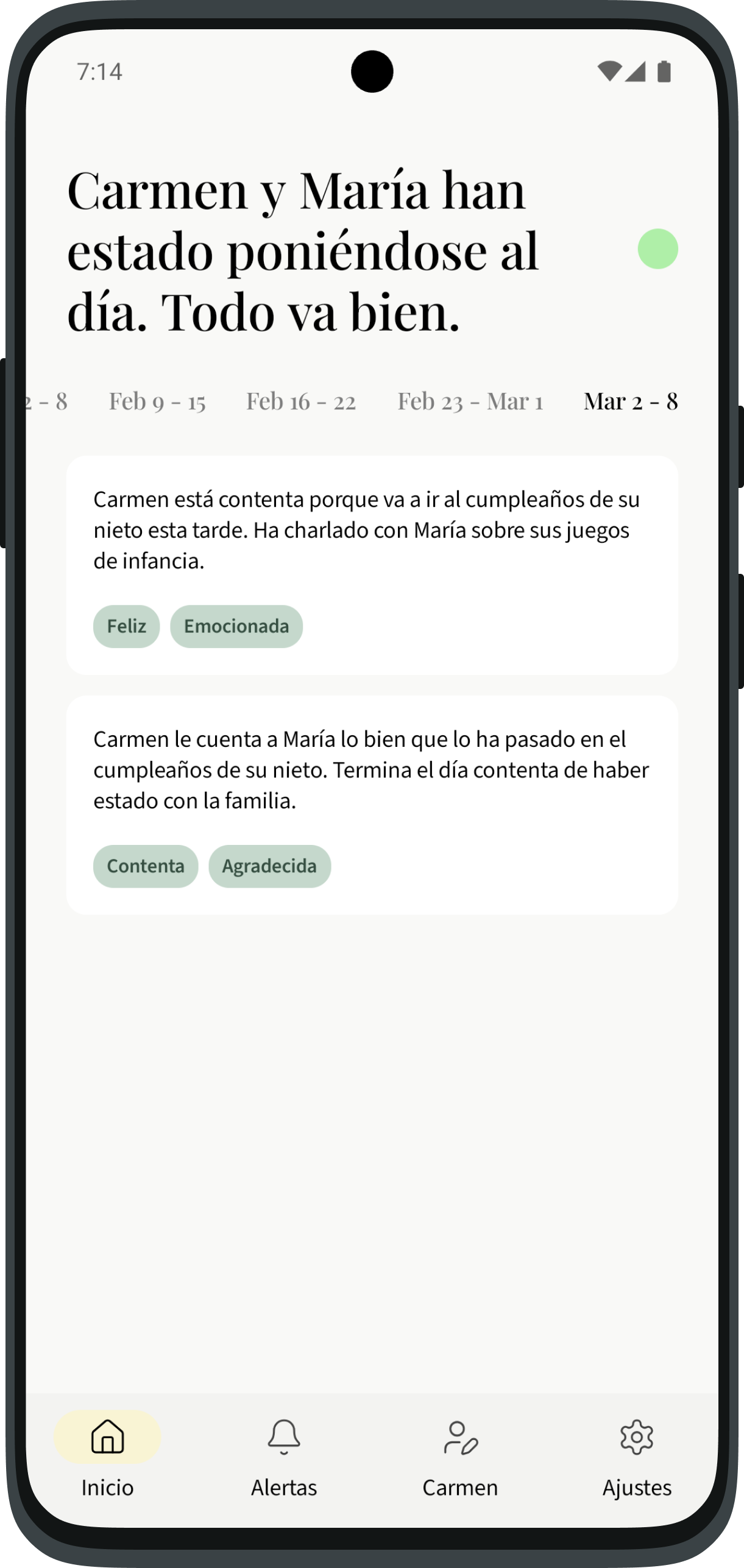Select the 'Emocionada' emotion chip
Image resolution: width=744 pixels, height=1568 pixels.
coord(236,626)
